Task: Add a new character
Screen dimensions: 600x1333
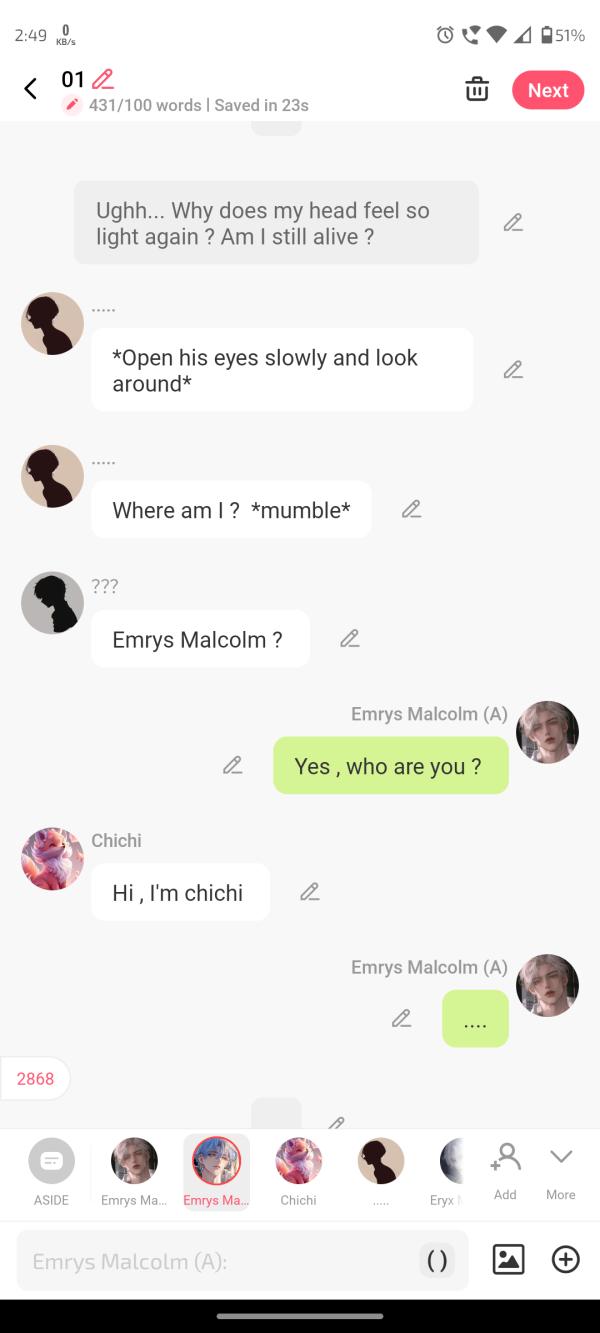Action: [505, 1171]
